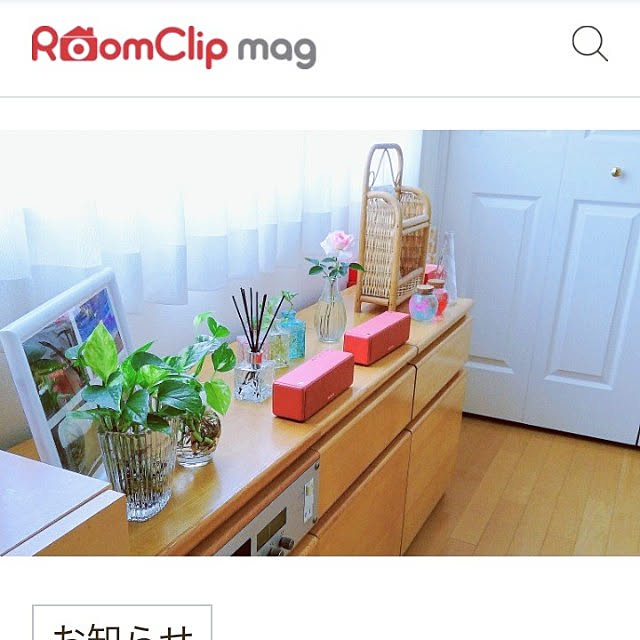The height and width of the screenshot is (640, 640).
Task: Open the featured room photo article
Action: (320, 342)
